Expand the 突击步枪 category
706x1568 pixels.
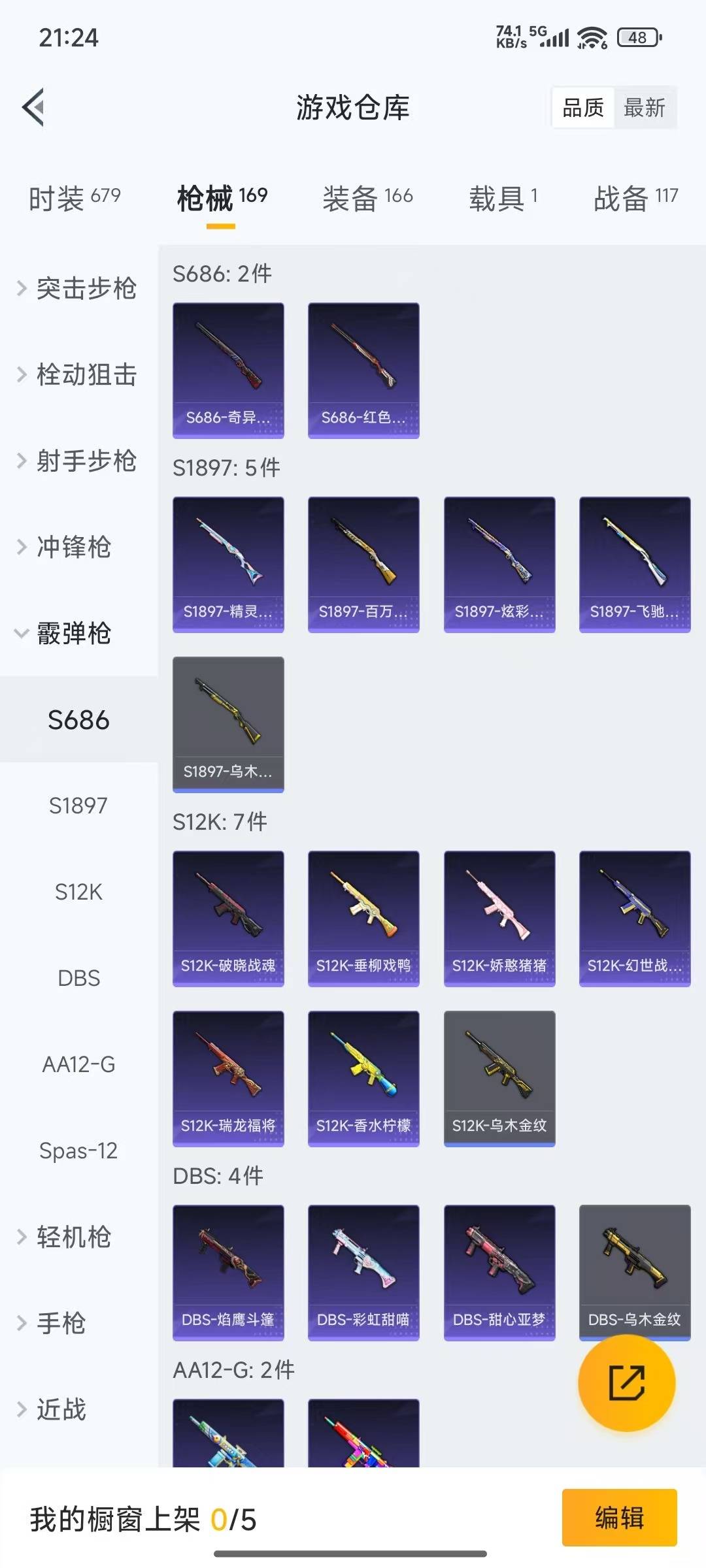pos(77,288)
